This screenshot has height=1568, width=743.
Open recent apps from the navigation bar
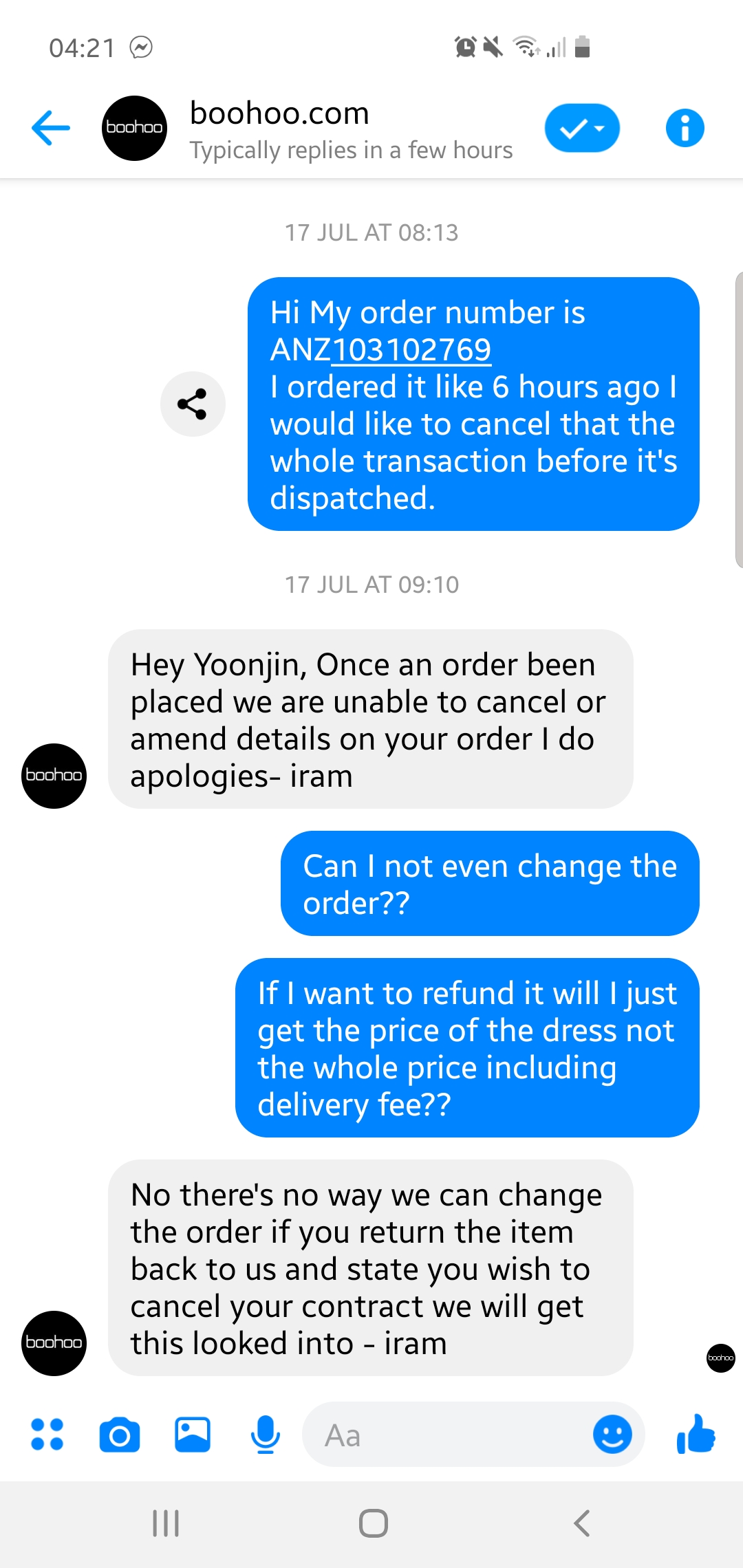pyautogui.click(x=166, y=1523)
